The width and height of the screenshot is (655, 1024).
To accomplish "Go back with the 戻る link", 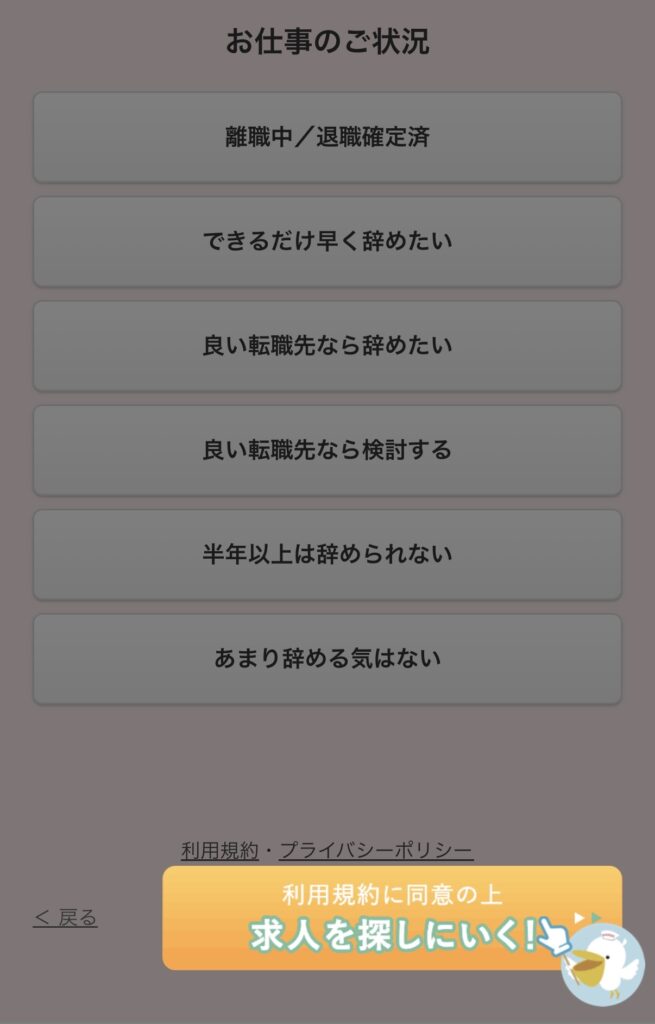I will point(66,917).
